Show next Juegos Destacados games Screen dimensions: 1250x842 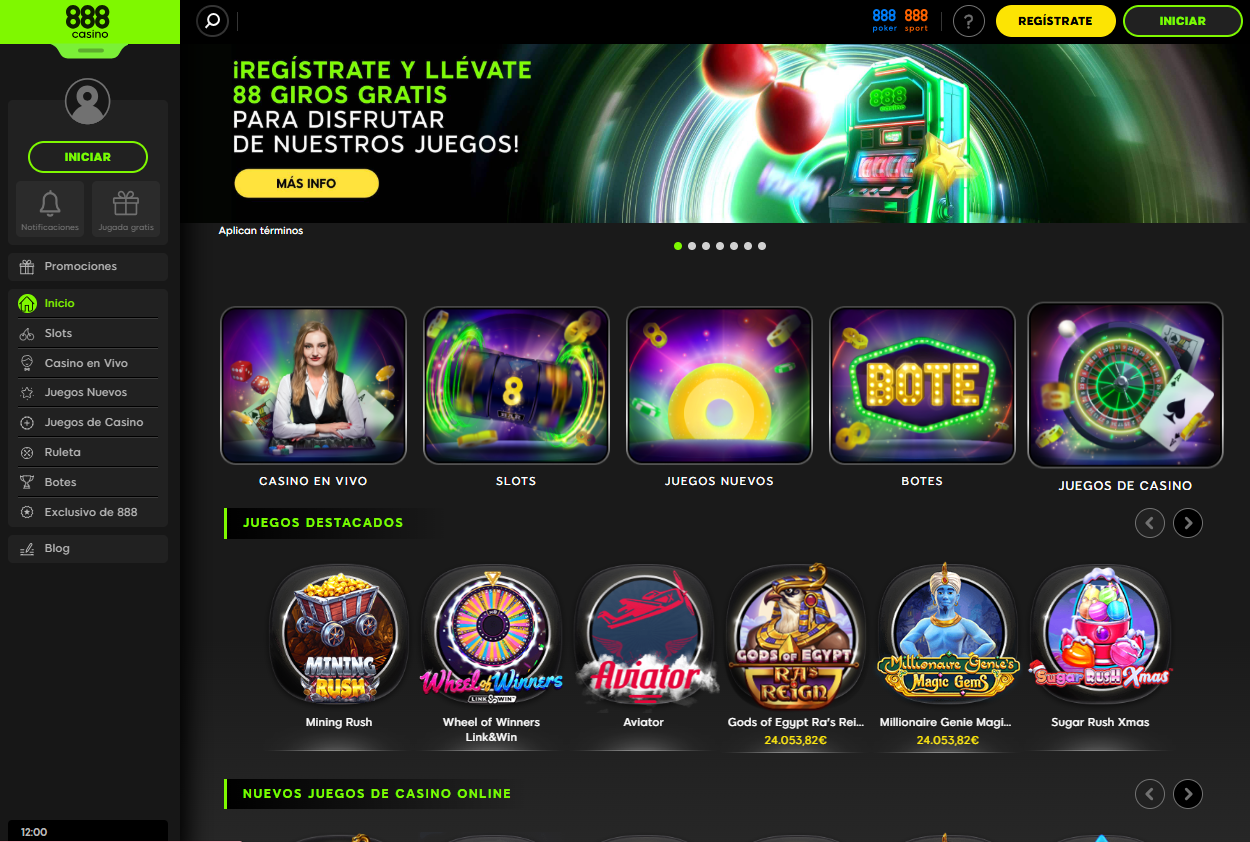[1187, 523]
